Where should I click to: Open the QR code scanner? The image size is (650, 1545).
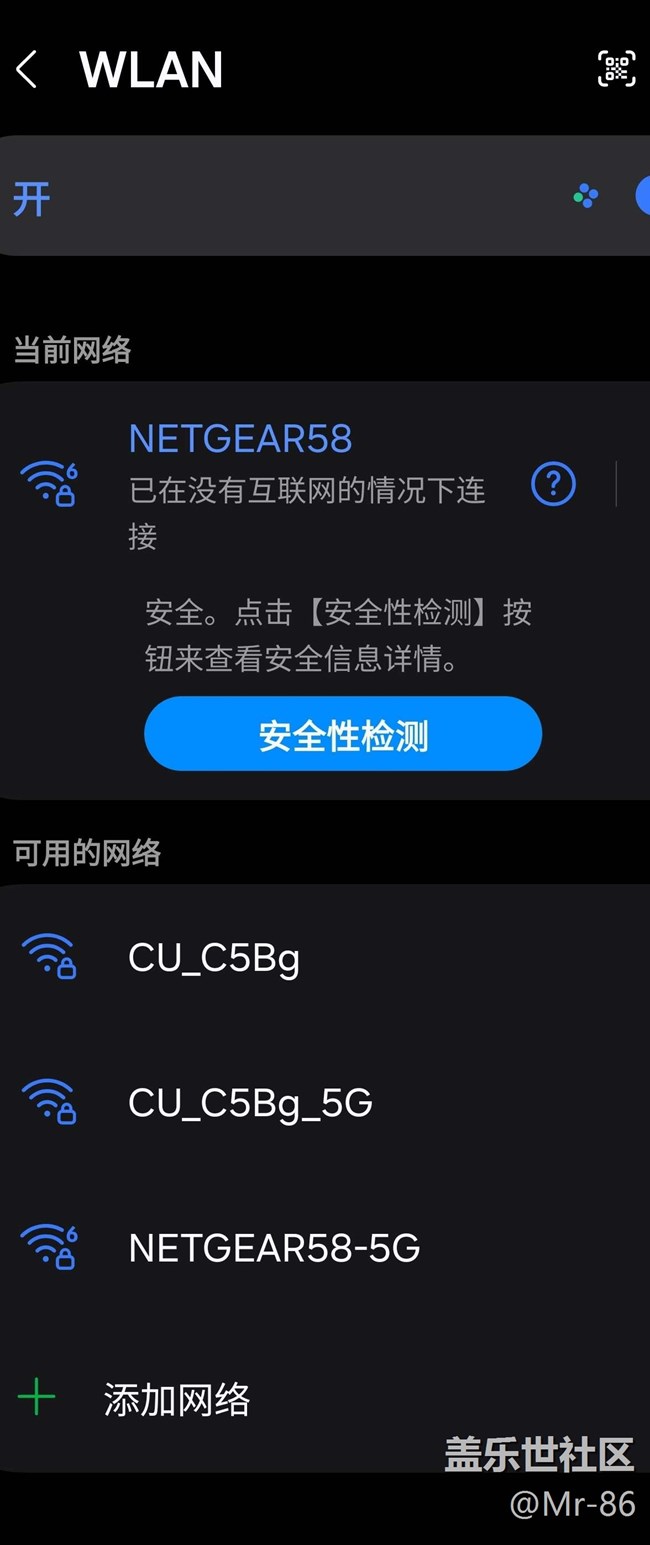click(x=616, y=68)
